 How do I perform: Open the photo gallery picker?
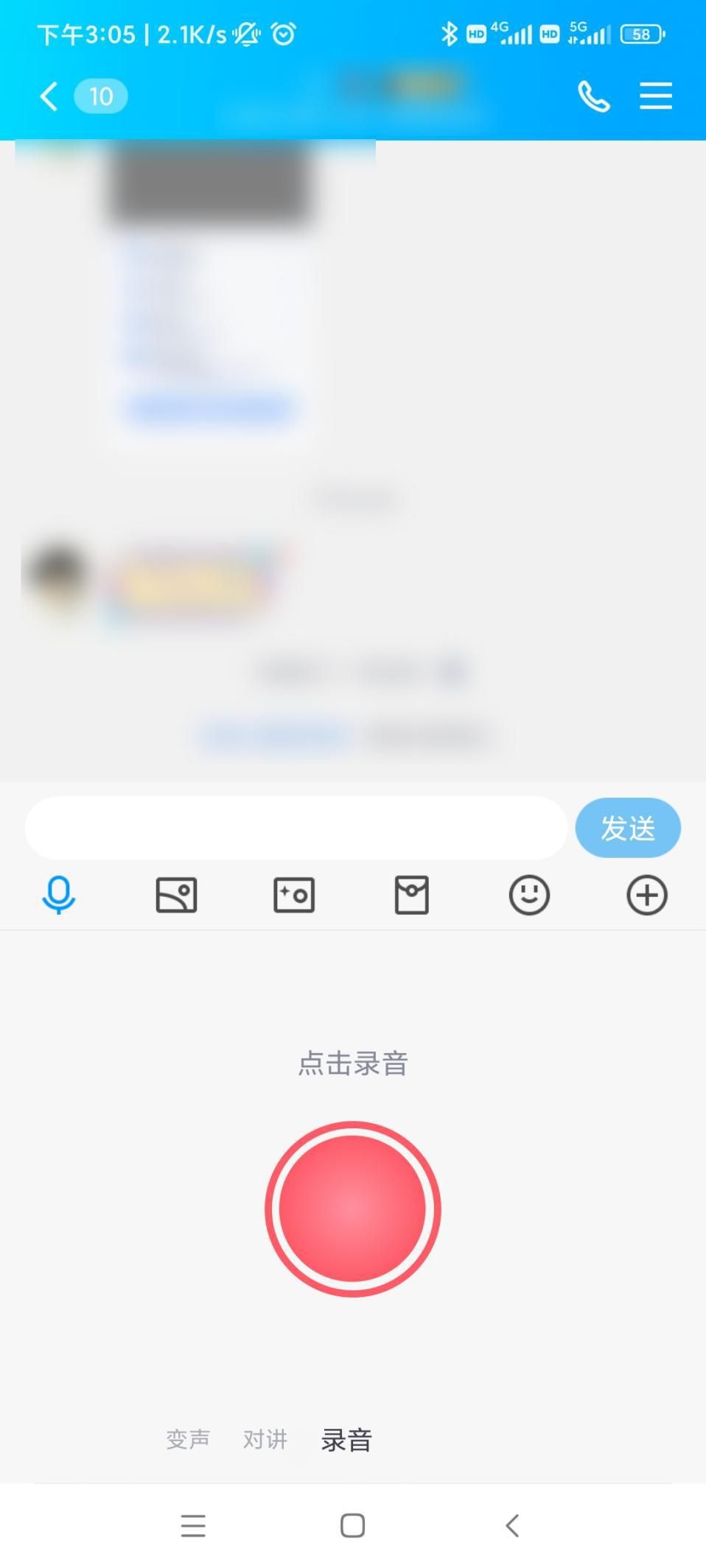click(177, 896)
